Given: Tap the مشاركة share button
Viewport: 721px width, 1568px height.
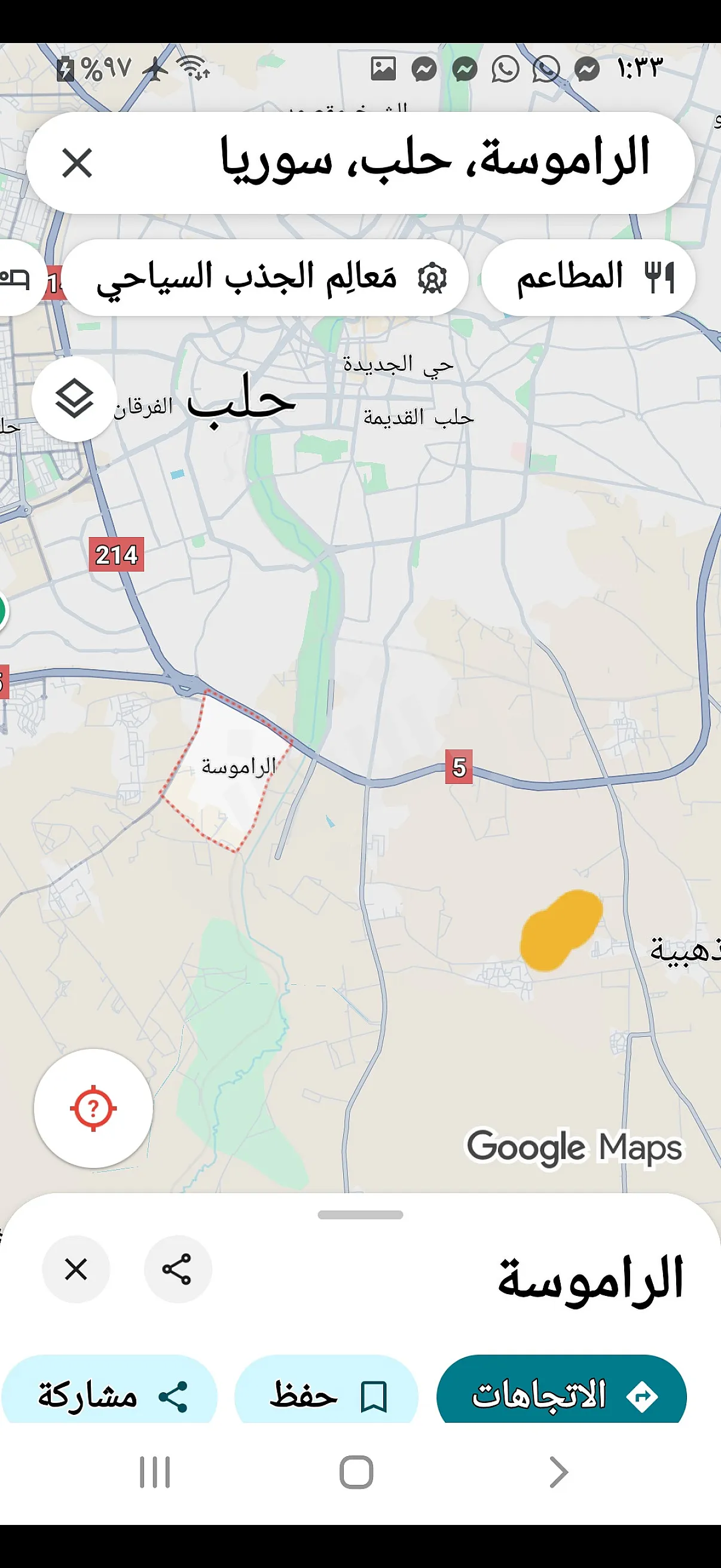Looking at the screenshot, I should pyautogui.click(x=109, y=1394).
